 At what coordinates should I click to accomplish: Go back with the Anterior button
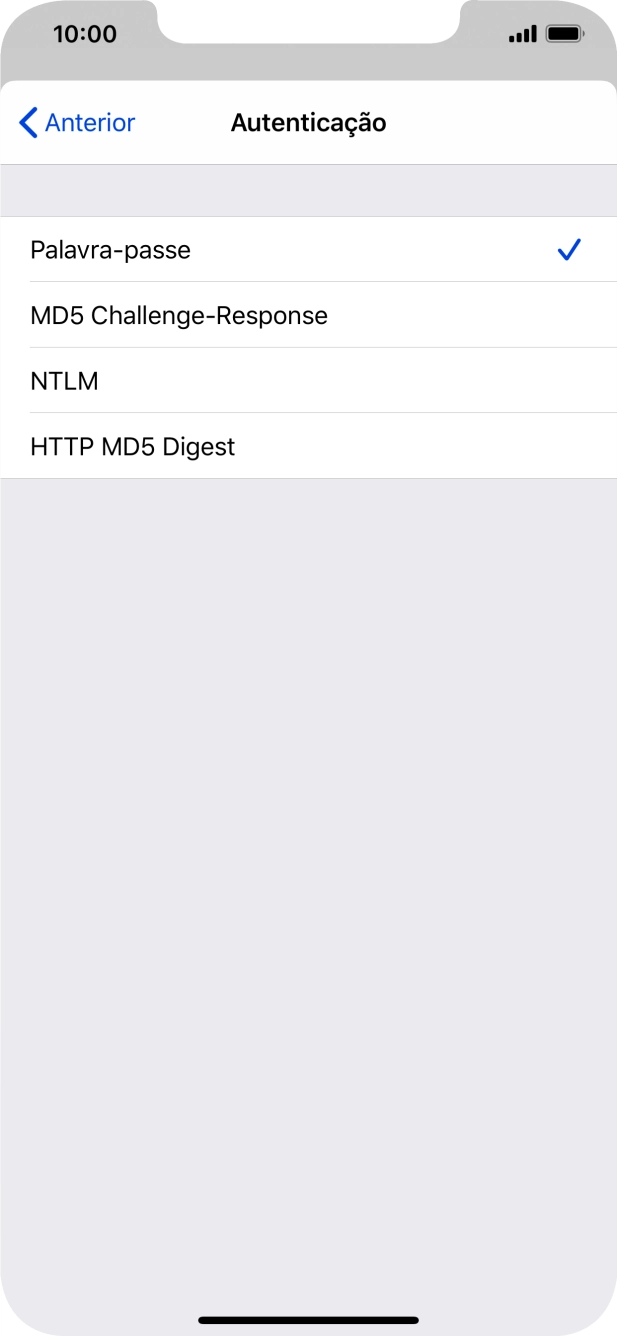77,123
